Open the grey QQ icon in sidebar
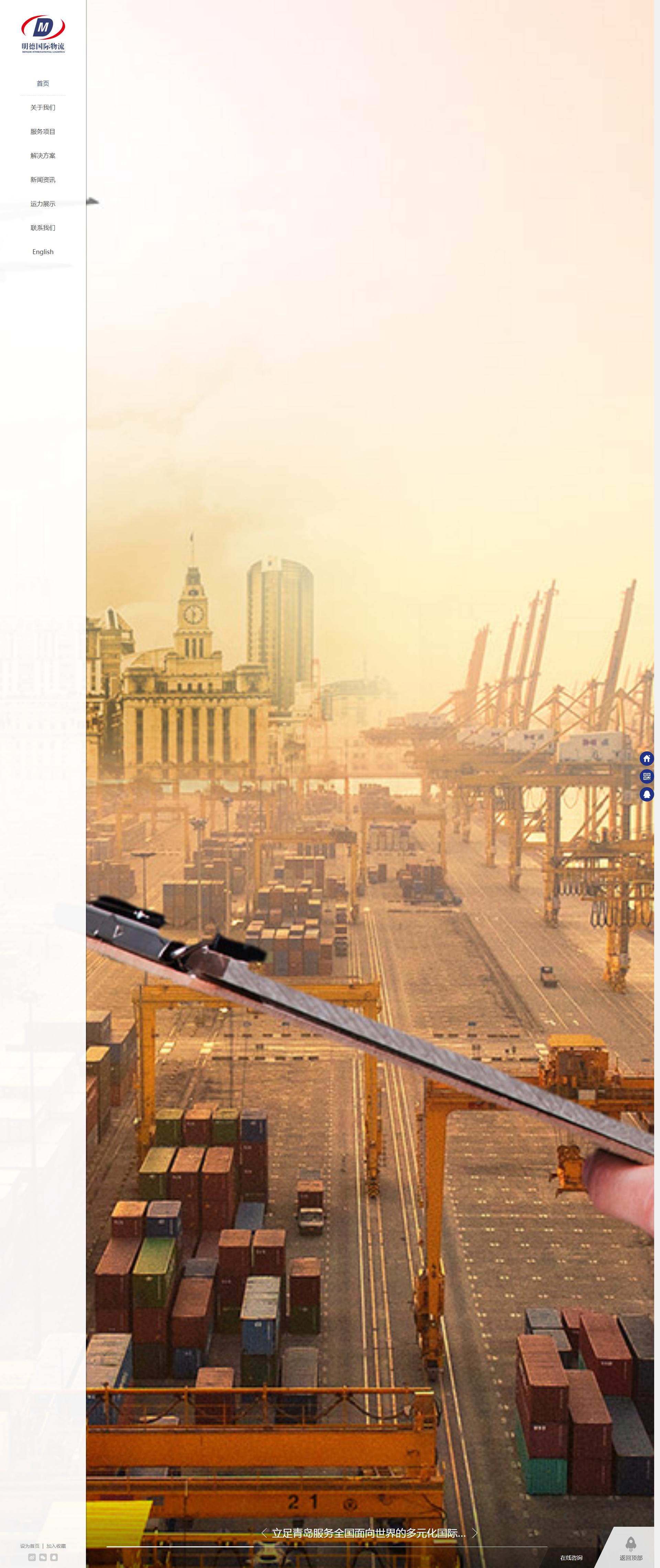The width and height of the screenshot is (660, 1568). click(54, 1557)
